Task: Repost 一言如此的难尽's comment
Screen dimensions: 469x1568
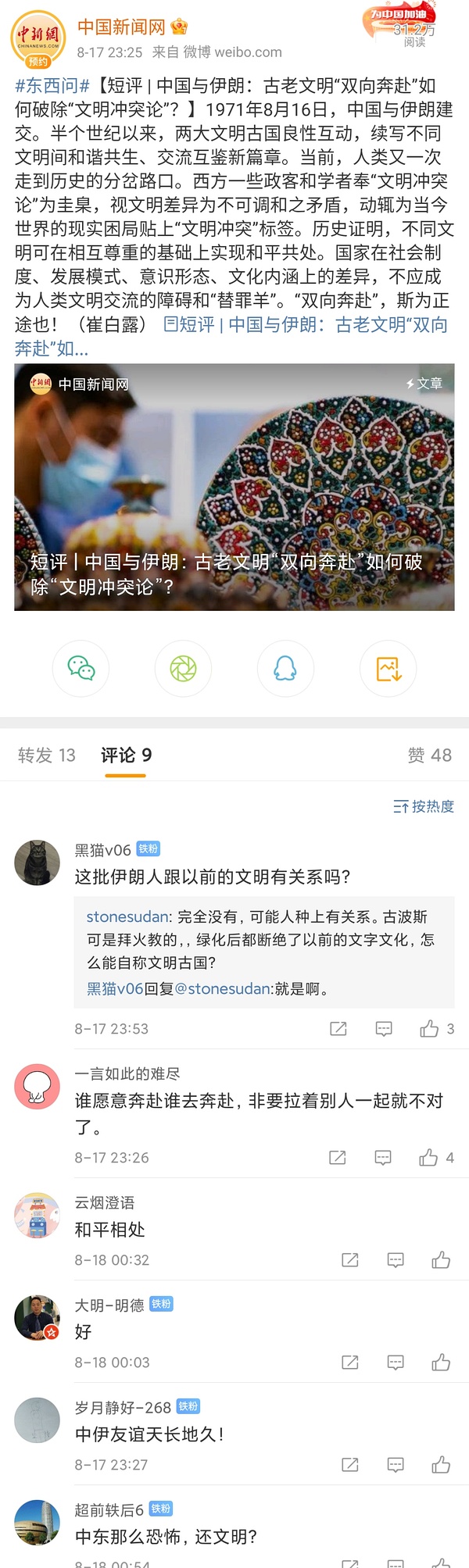Action: pyautogui.click(x=338, y=1158)
